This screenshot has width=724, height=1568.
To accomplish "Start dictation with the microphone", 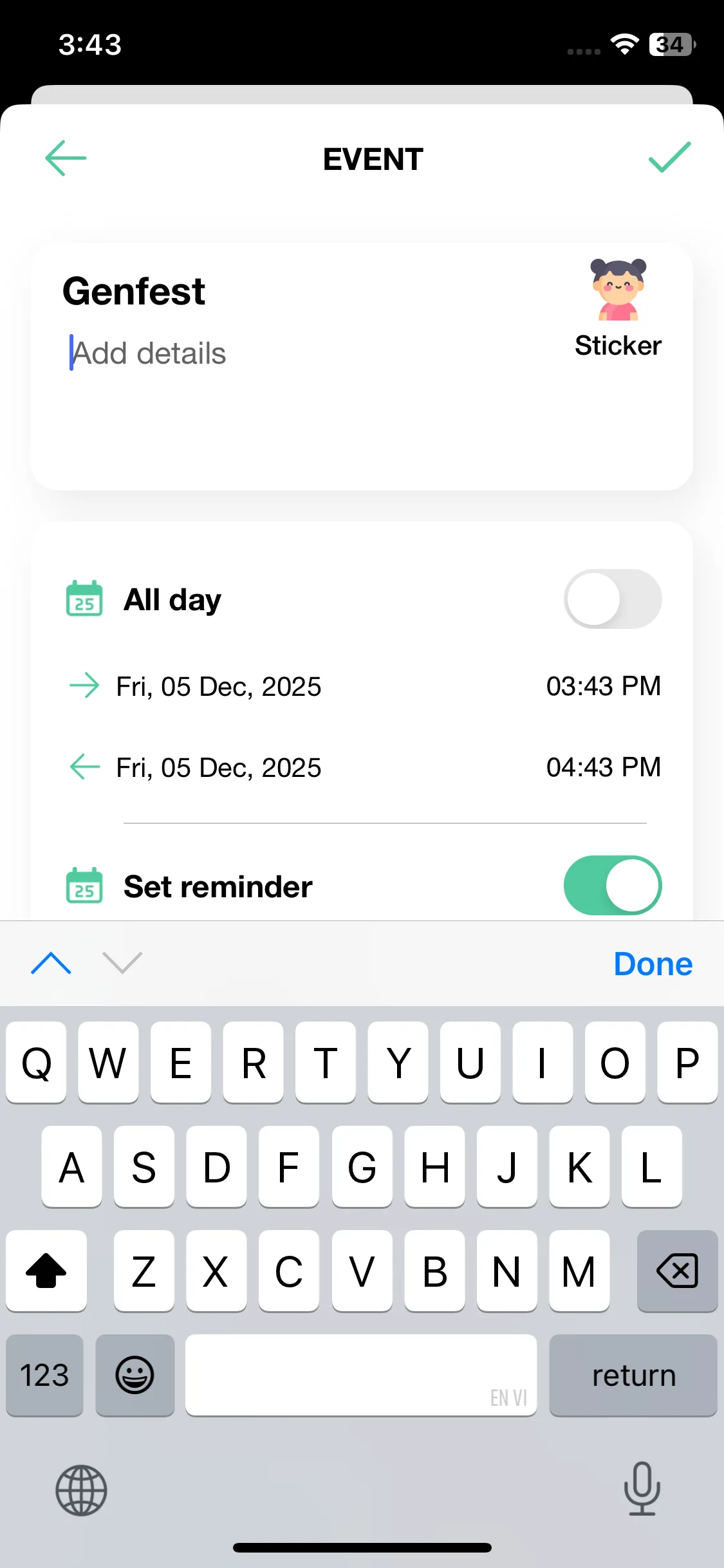I will (x=642, y=1488).
